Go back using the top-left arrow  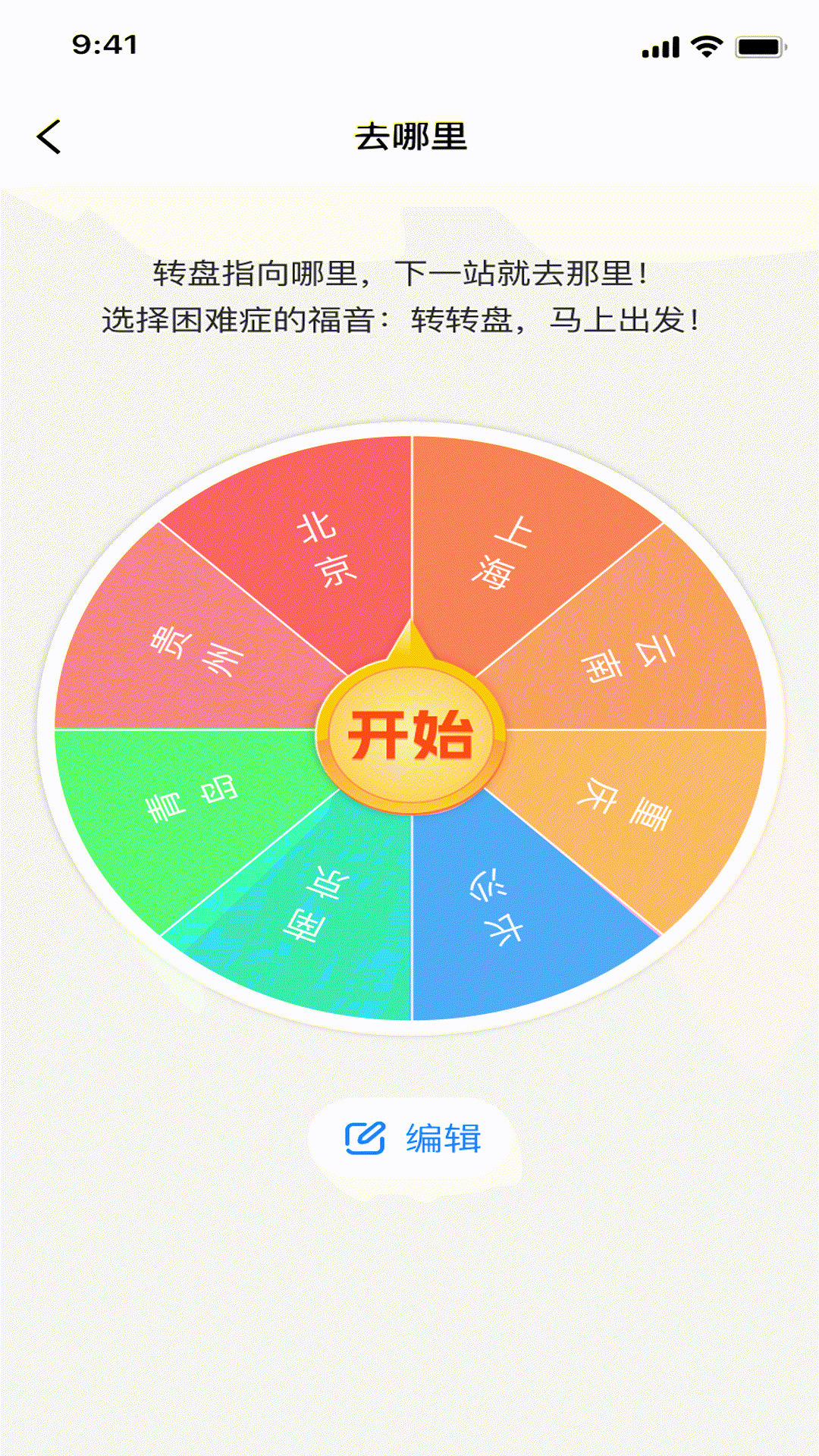(x=49, y=137)
